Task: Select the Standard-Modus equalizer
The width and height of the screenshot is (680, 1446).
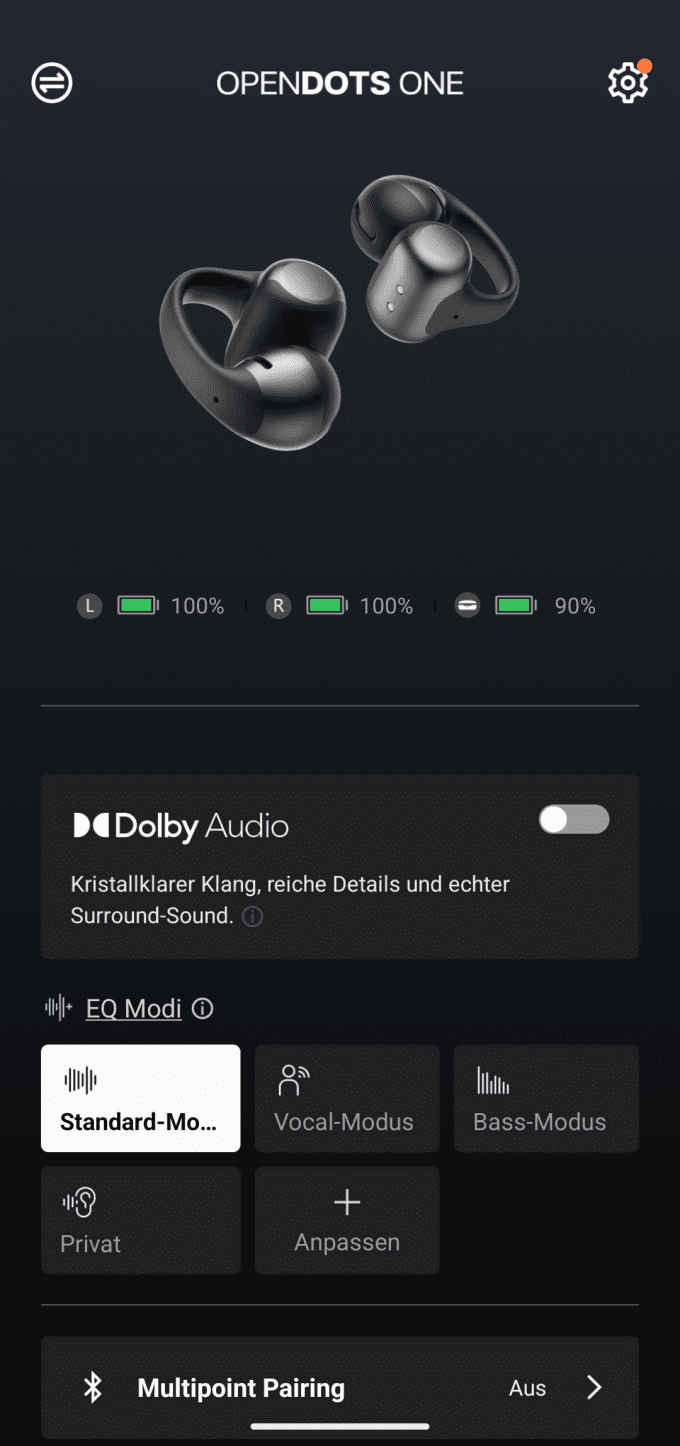Action: [x=140, y=1098]
